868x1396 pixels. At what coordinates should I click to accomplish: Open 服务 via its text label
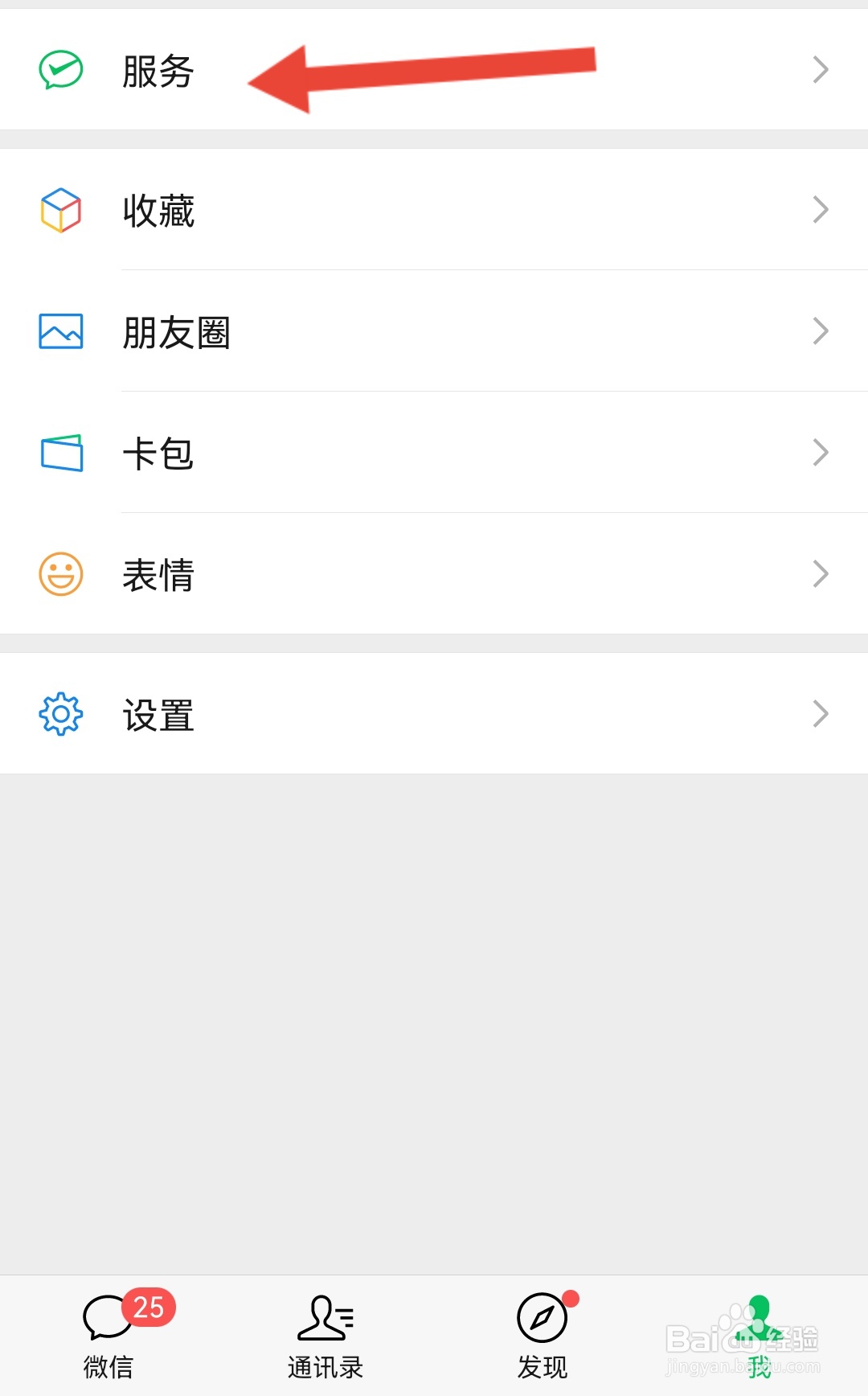click(x=158, y=71)
